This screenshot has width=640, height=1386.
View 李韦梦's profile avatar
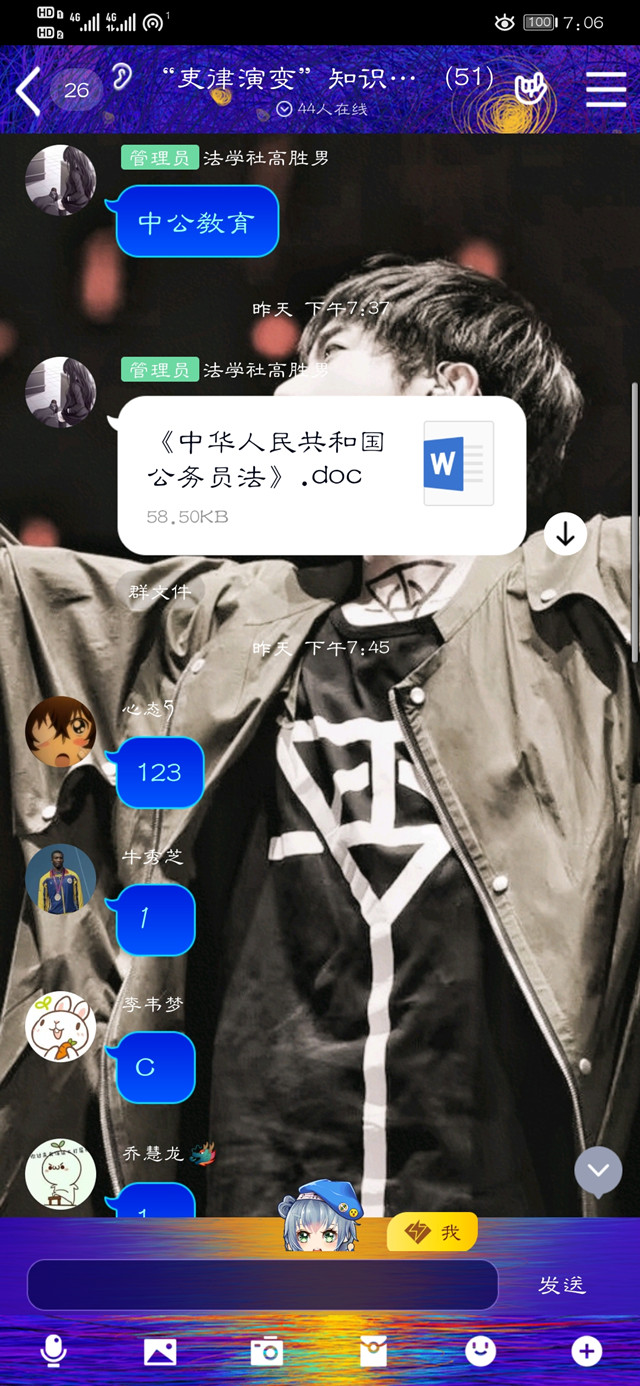coord(60,1027)
